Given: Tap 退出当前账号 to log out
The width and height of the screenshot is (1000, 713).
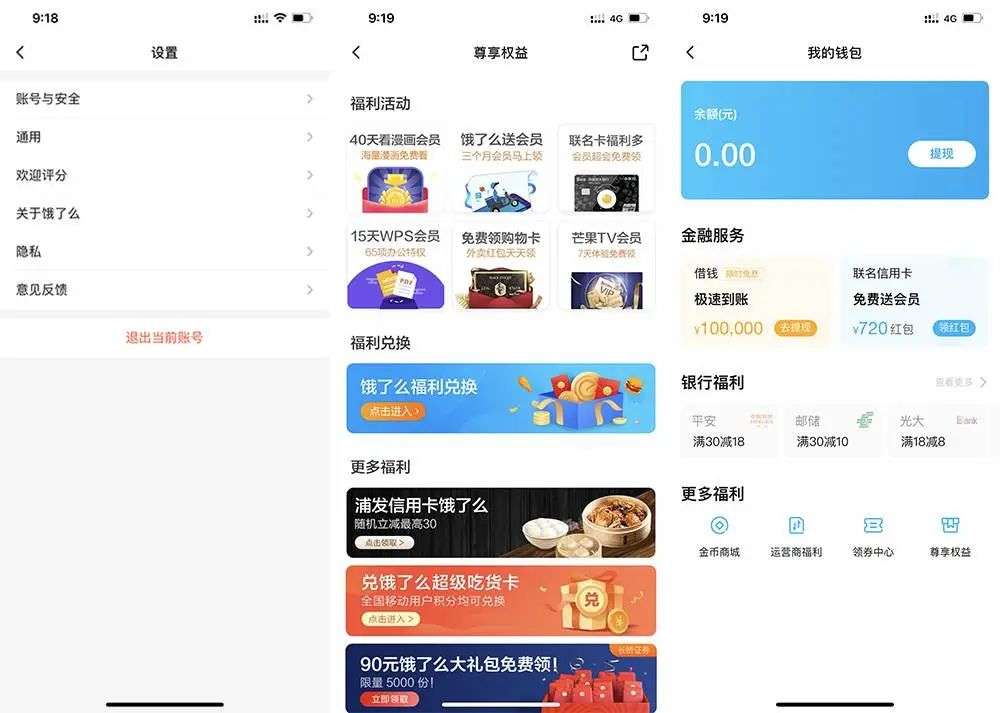Looking at the screenshot, I should tap(164, 338).
